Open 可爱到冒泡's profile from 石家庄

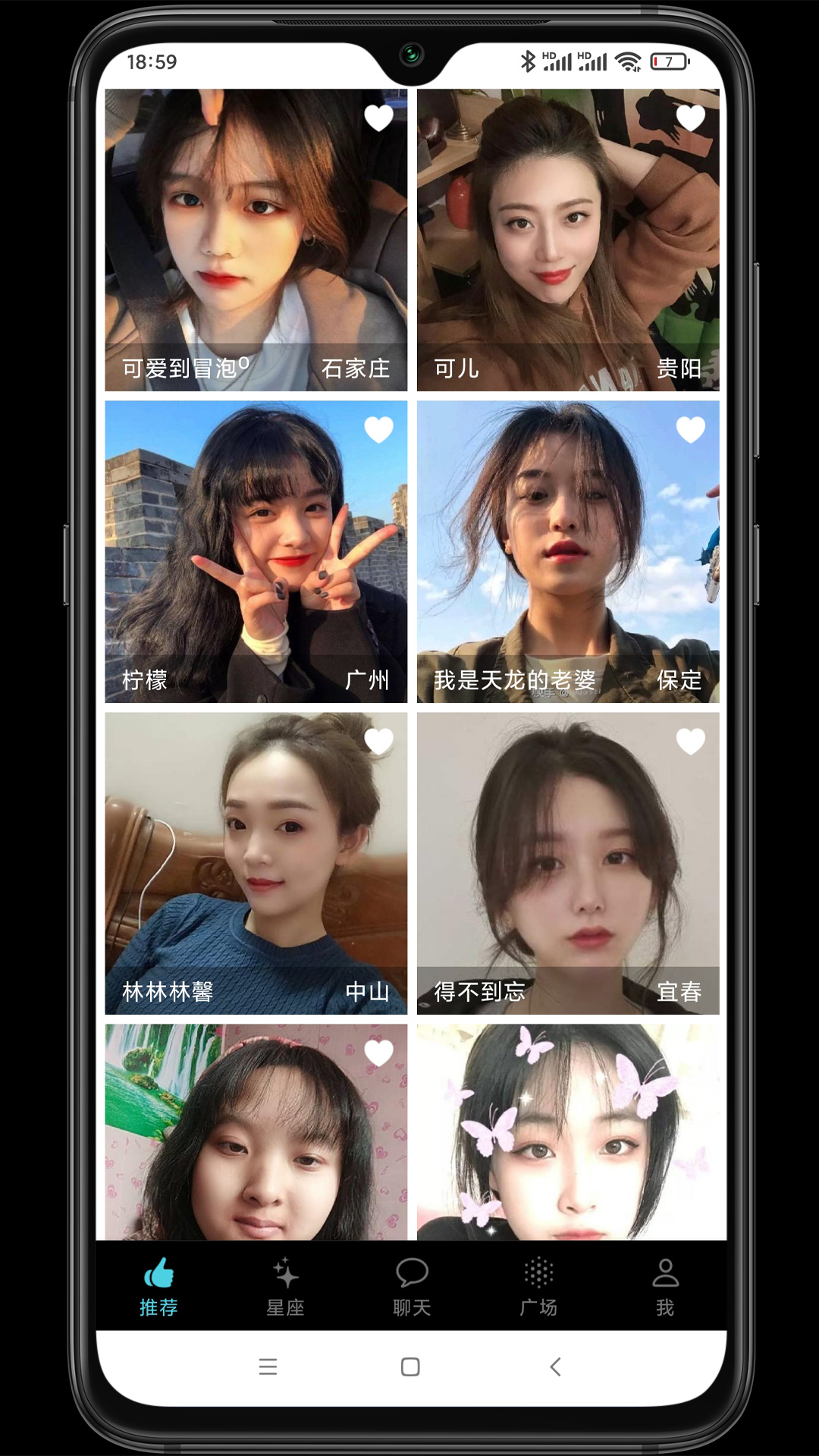point(256,240)
